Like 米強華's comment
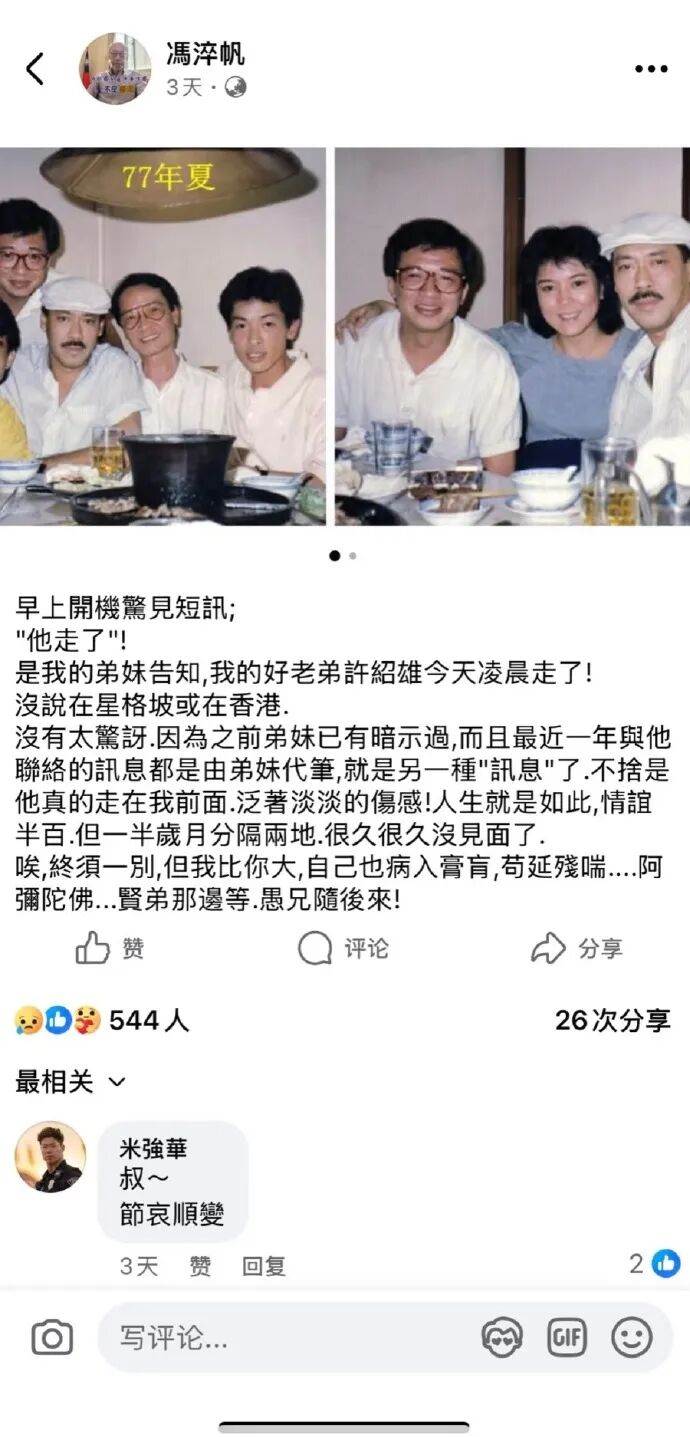This screenshot has height=1437, width=690. 201,1266
